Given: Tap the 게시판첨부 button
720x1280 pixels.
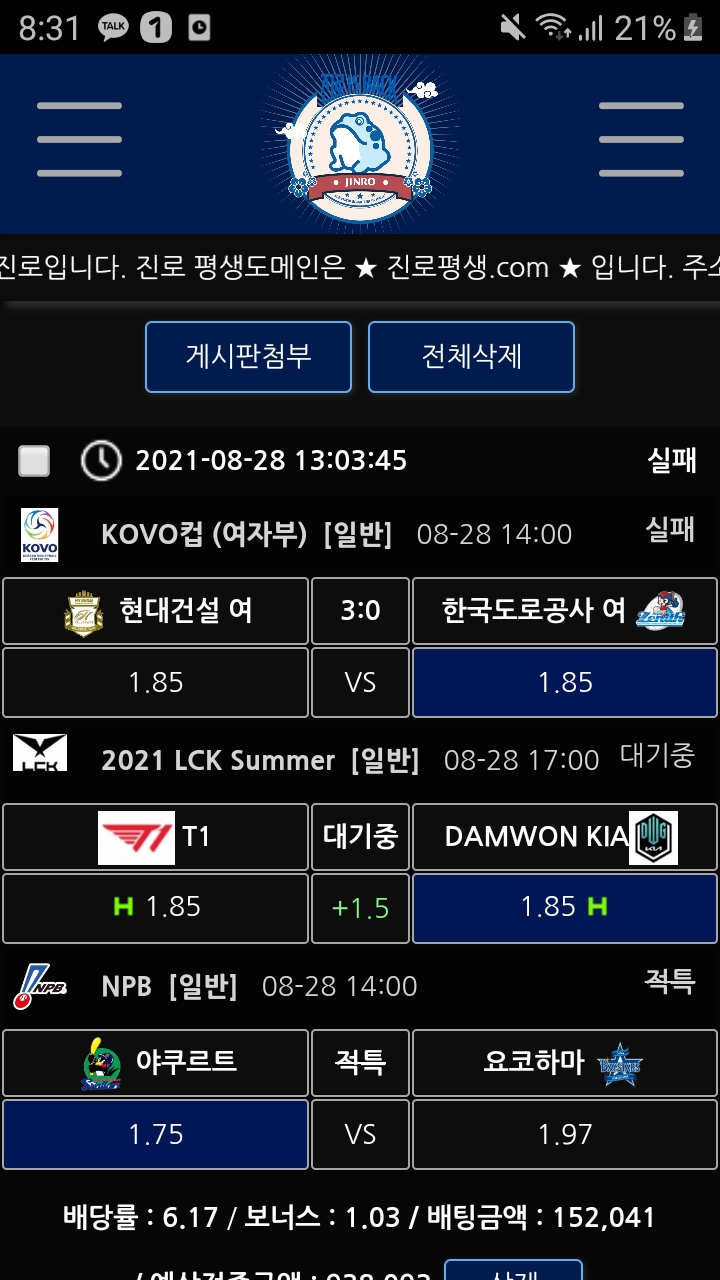Looking at the screenshot, I should (248, 356).
